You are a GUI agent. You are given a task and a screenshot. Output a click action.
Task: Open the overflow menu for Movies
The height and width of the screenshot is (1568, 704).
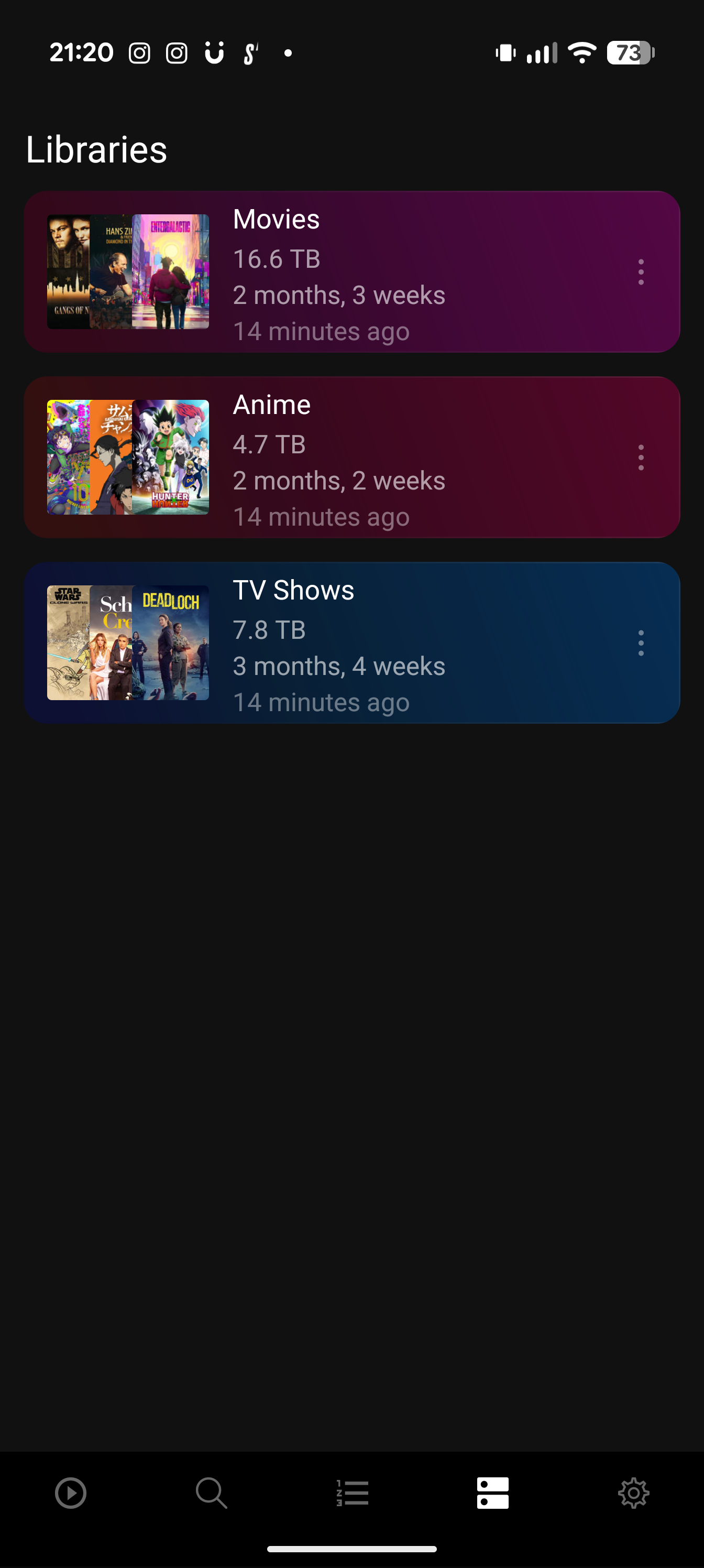(x=641, y=272)
